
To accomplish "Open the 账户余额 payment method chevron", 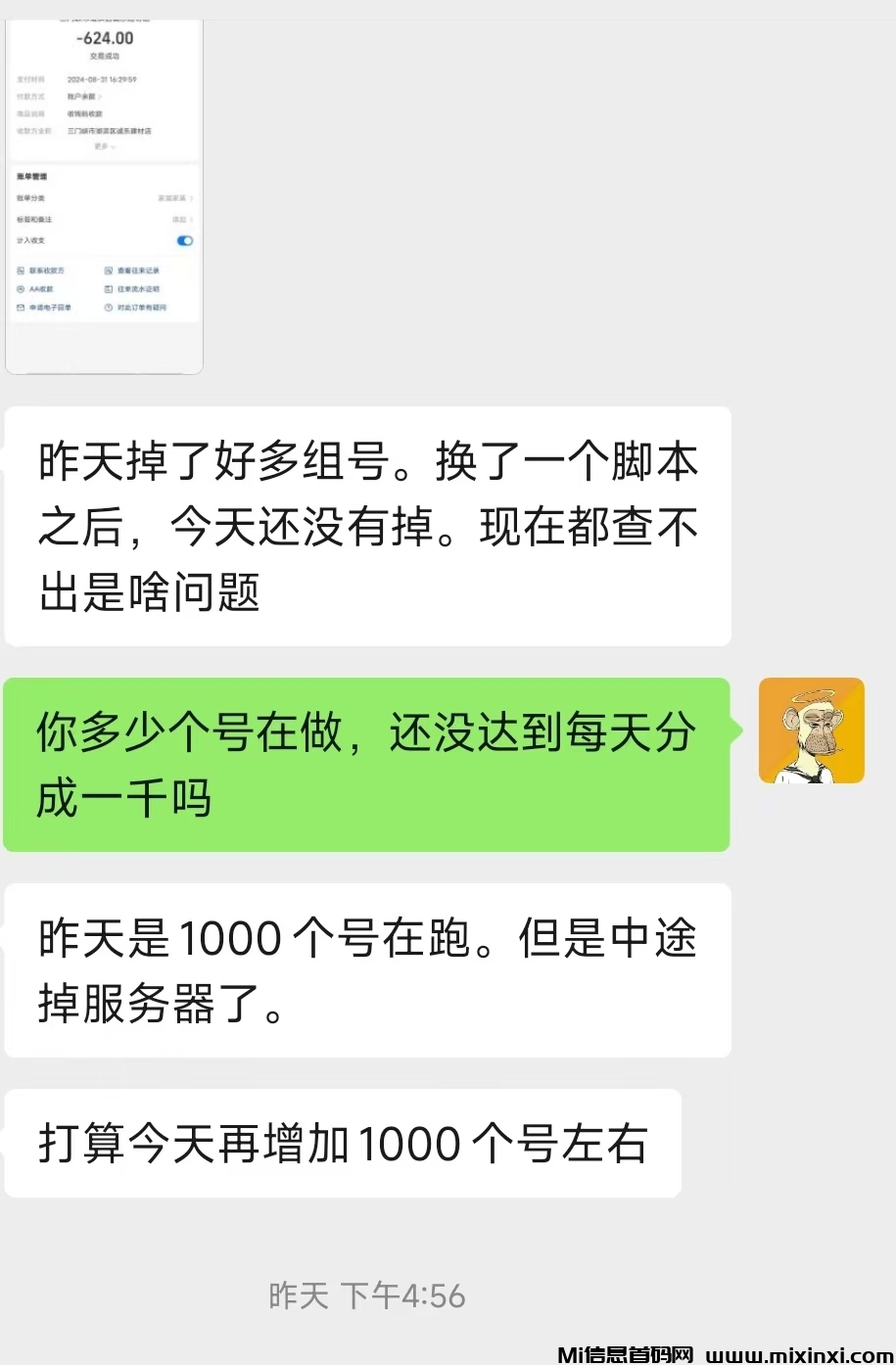I will click(x=103, y=96).
